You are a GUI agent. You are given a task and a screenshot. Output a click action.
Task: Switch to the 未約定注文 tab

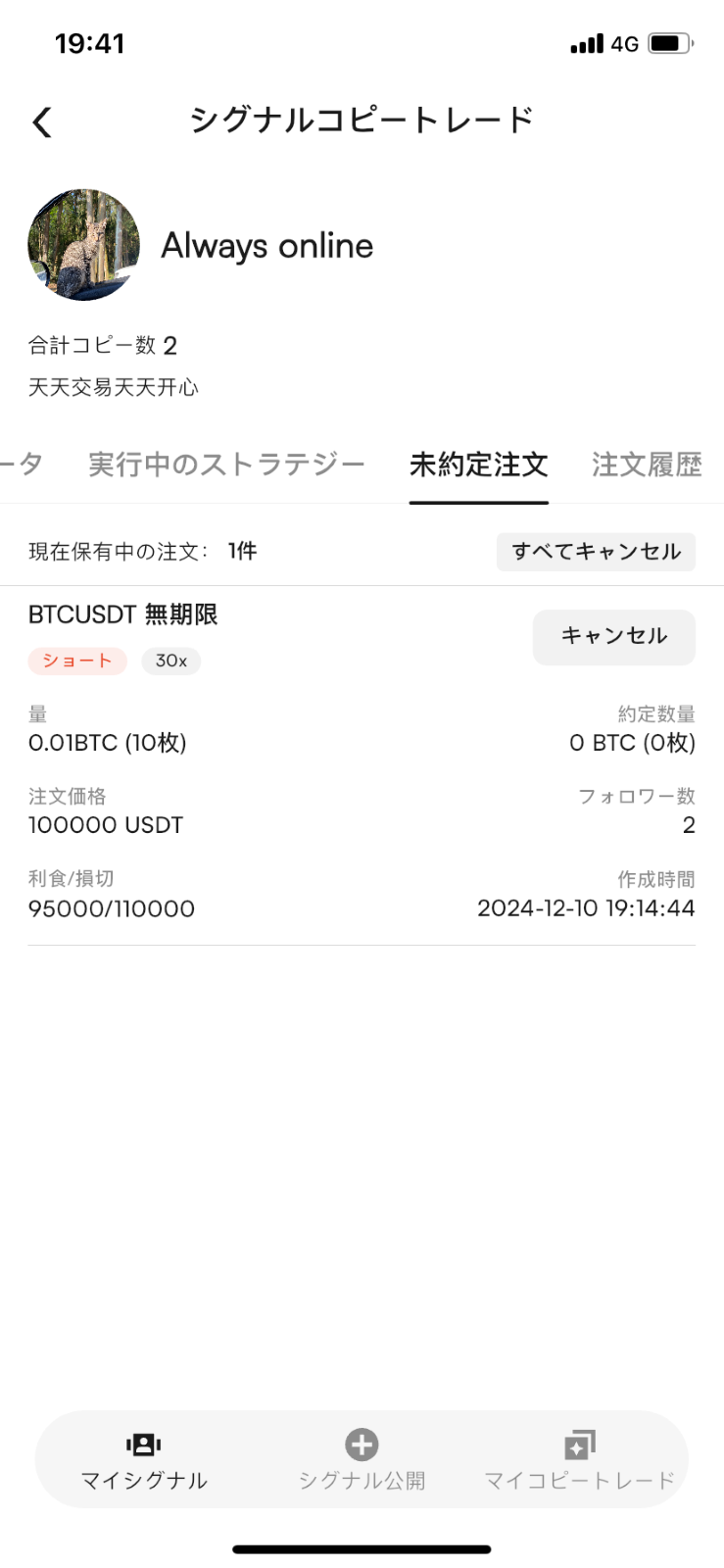tap(478, 465)
